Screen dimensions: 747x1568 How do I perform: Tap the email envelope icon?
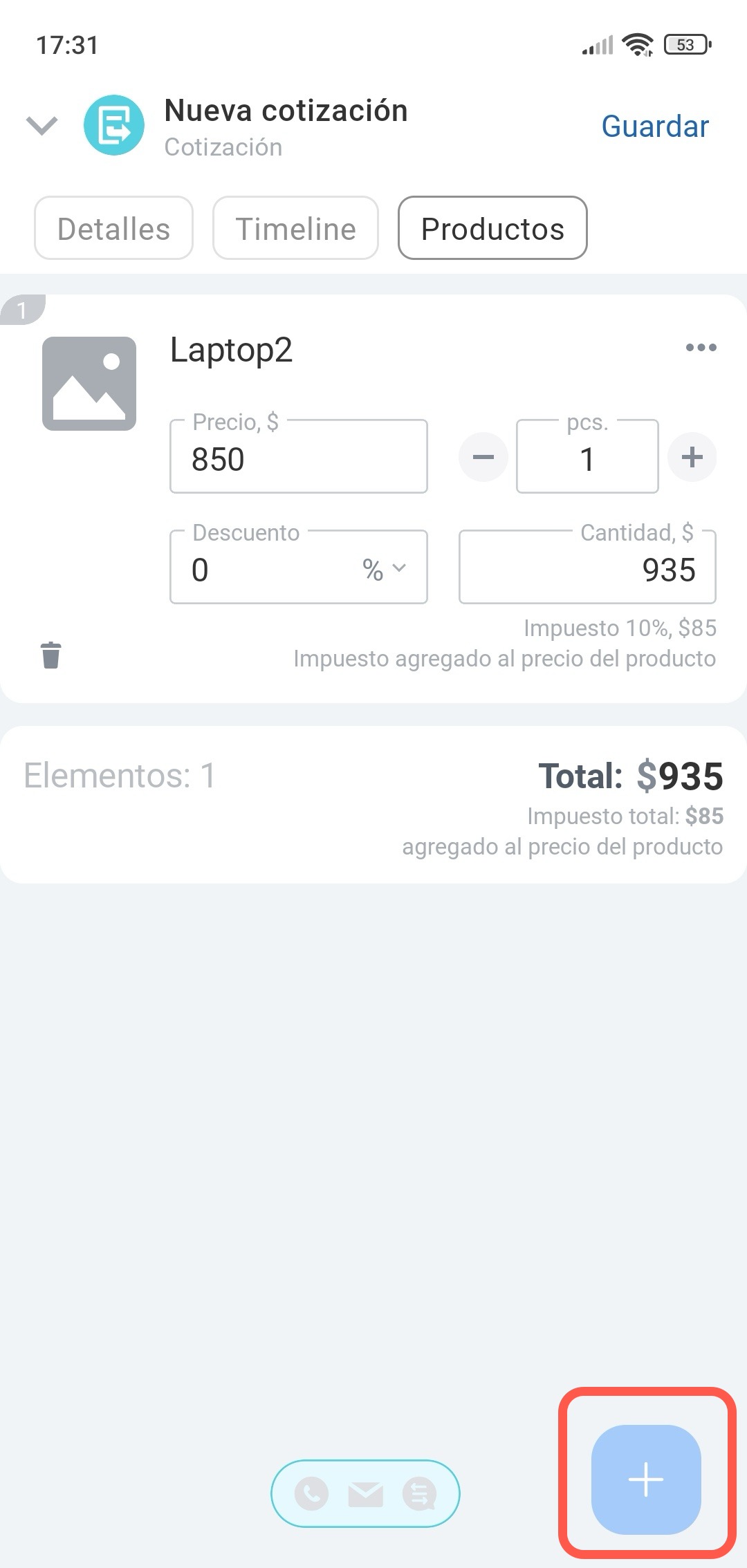point(365,1493)
